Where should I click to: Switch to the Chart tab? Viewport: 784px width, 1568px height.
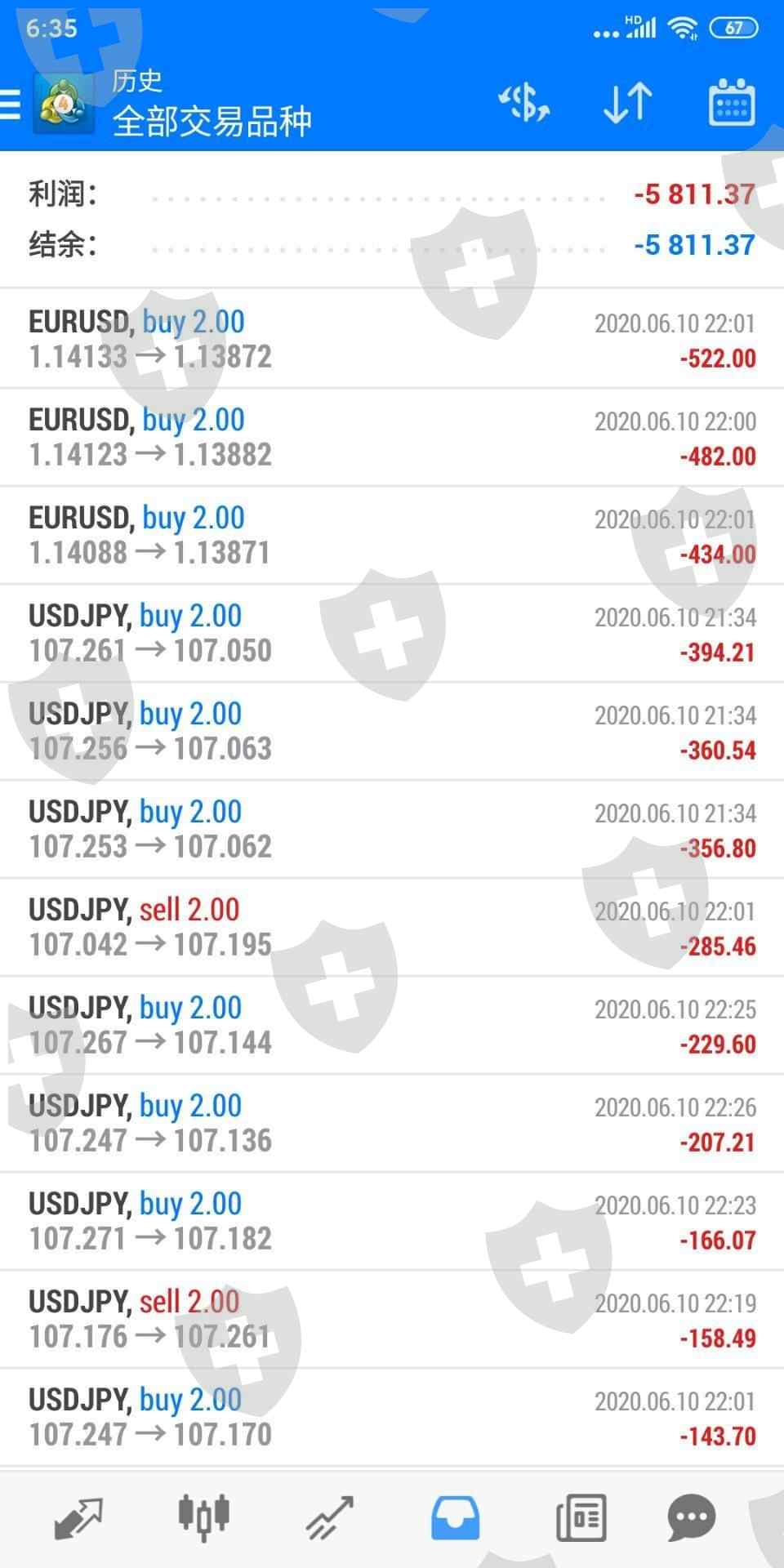tap(203, 1519)
